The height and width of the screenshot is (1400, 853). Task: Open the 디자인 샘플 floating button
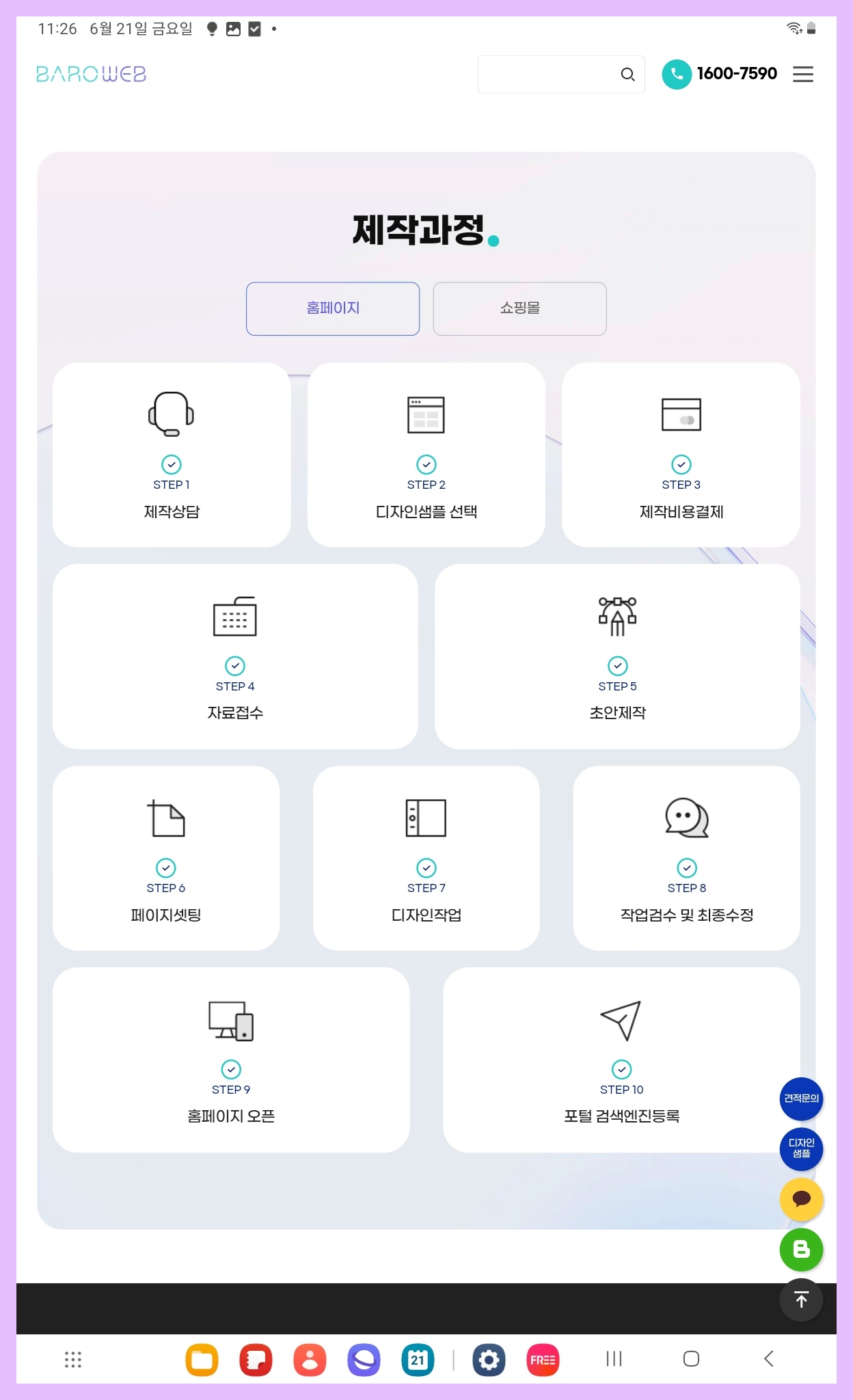pyautogui.click(x=801, y=1148)
